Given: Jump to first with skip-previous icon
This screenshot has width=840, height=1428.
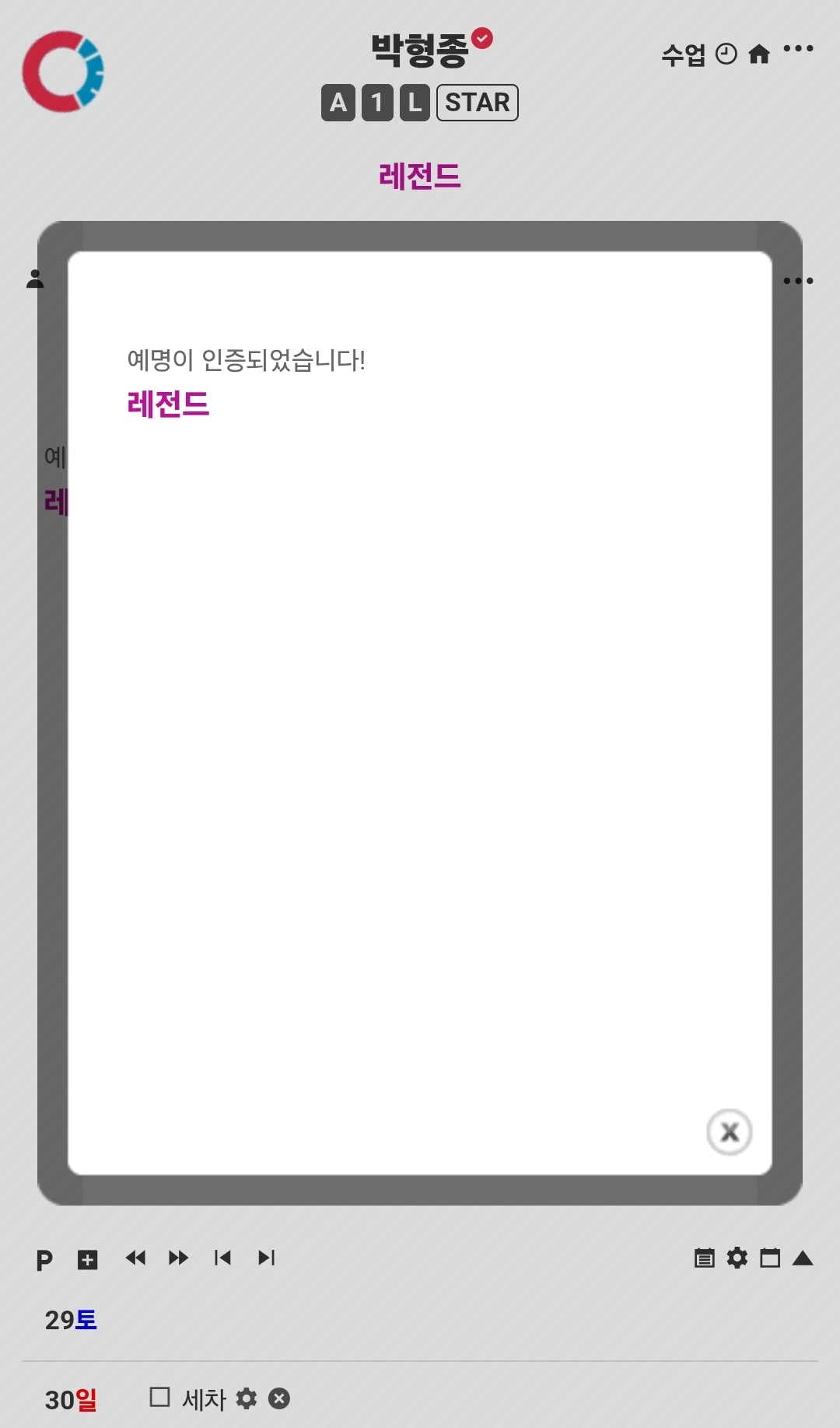Looking at the screenshot, I should coord(222,1258).
